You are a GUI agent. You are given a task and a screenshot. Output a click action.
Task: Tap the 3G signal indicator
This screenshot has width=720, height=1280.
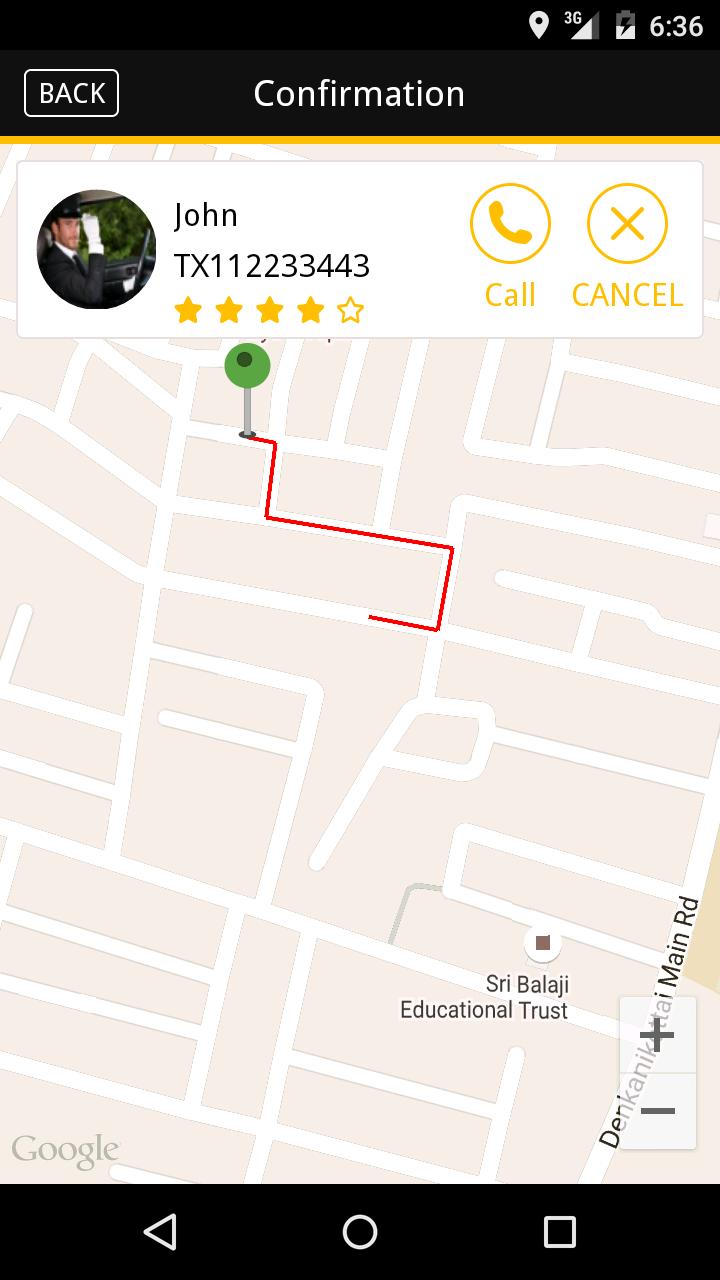[582, 25]
